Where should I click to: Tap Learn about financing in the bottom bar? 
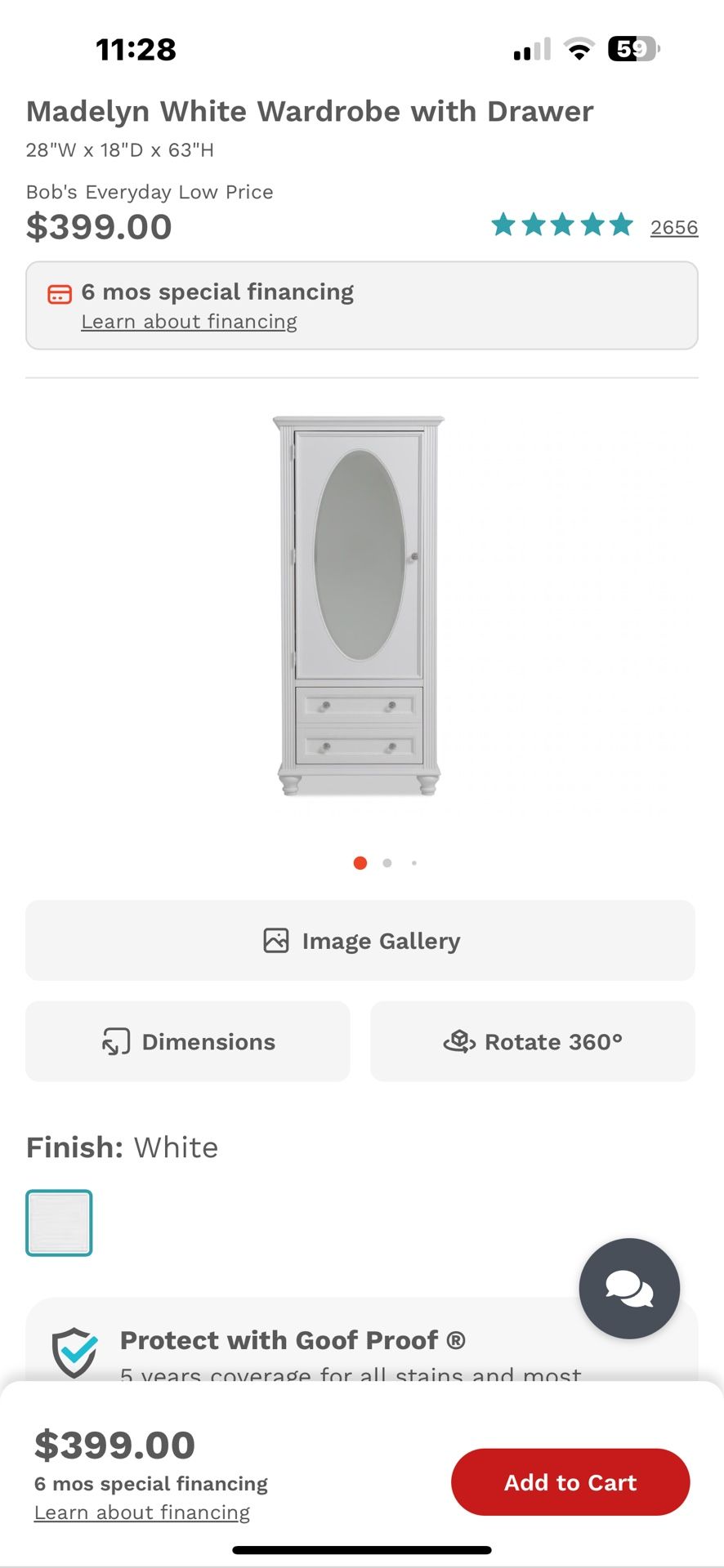(142, 1512)
